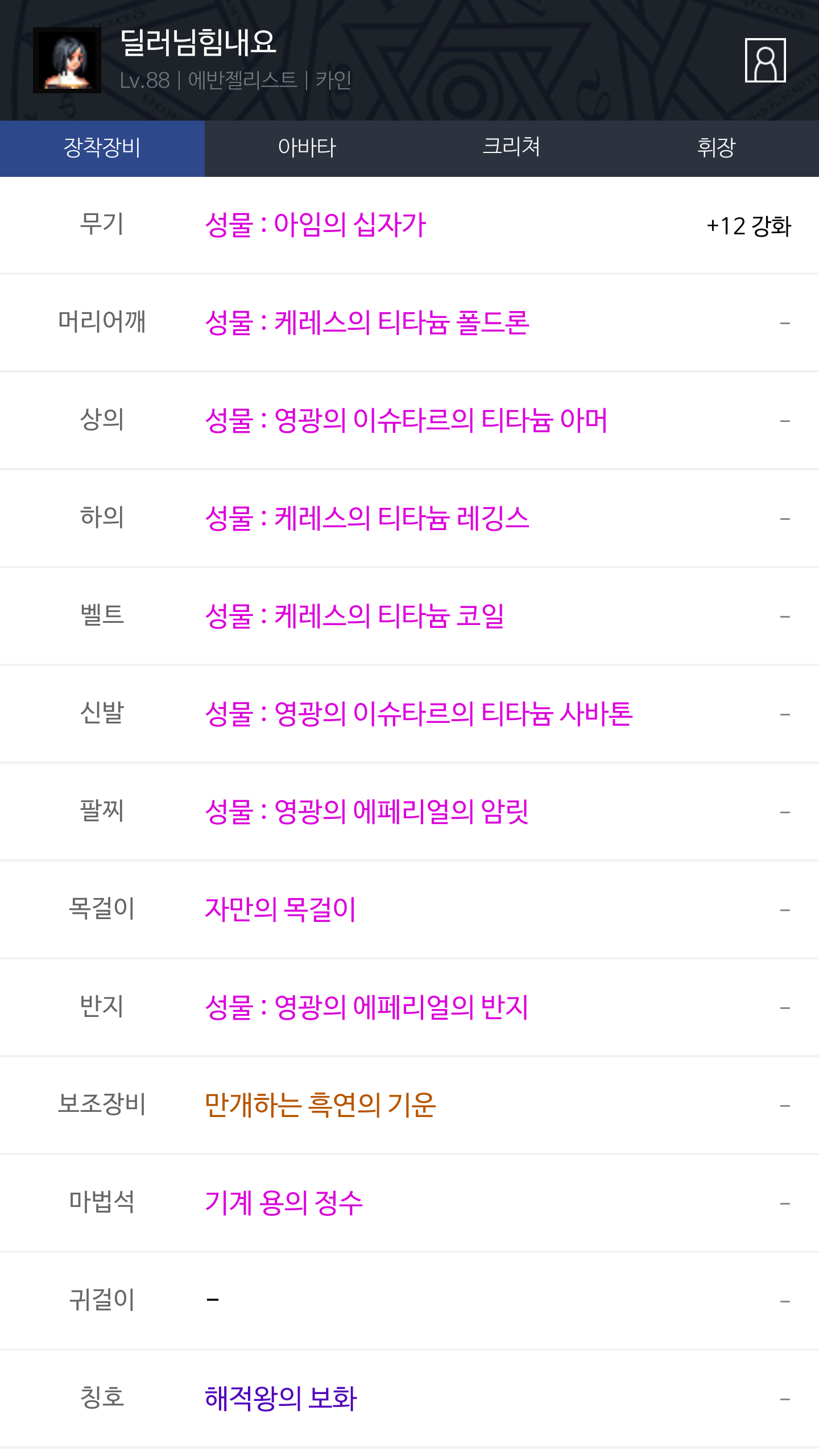View 성물 : 케레스의 티타늄 레깅스
This screenshot has width=819, height=1456.
(x=367, y=518)
